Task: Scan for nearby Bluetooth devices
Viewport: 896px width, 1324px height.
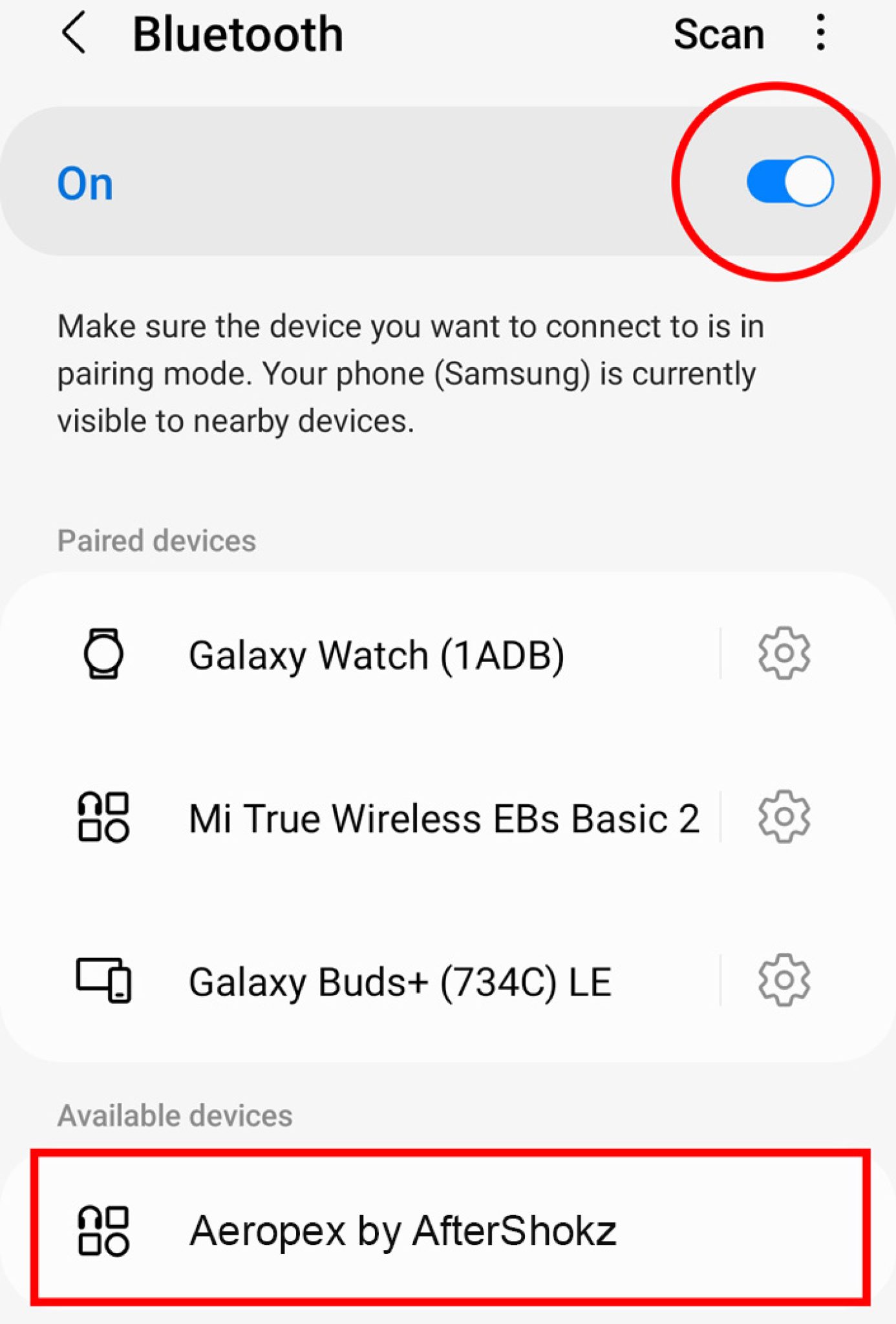Action: 718,34
